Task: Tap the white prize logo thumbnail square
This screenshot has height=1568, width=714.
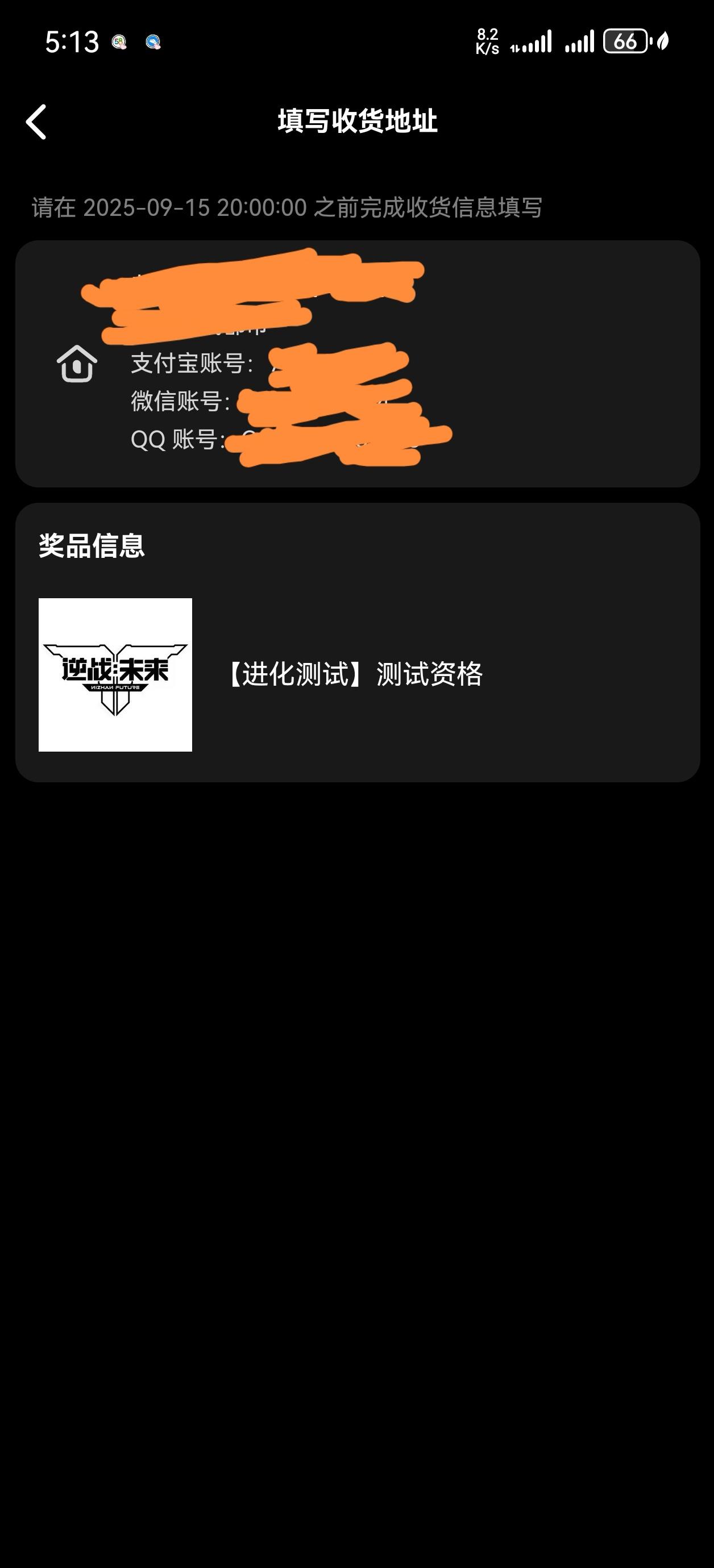Action: (116, 673)
